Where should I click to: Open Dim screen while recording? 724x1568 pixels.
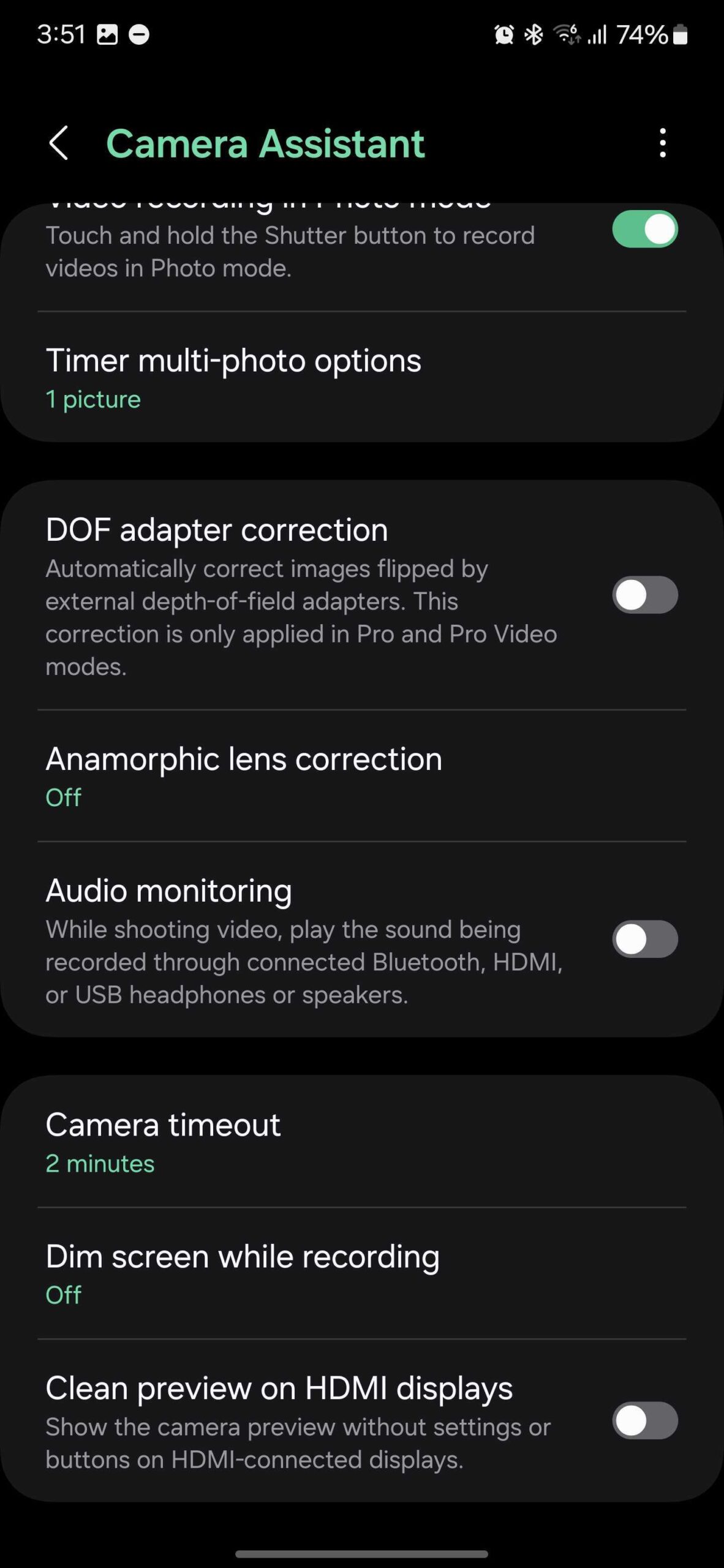243,1274
